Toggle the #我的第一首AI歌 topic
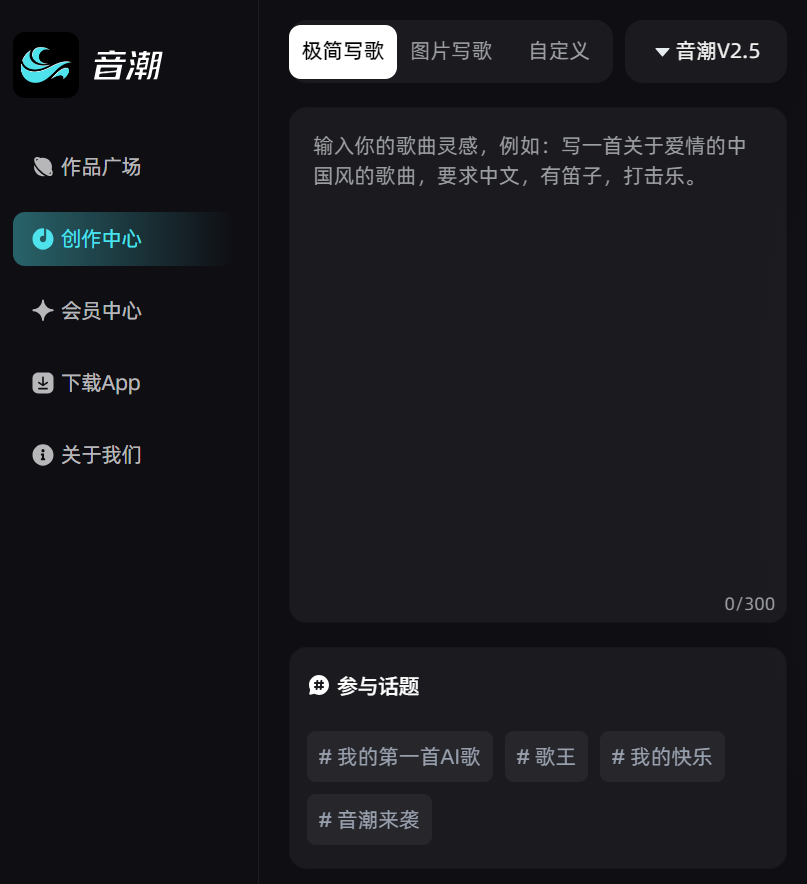Screen dimensions: 807x884 [399, 757]
